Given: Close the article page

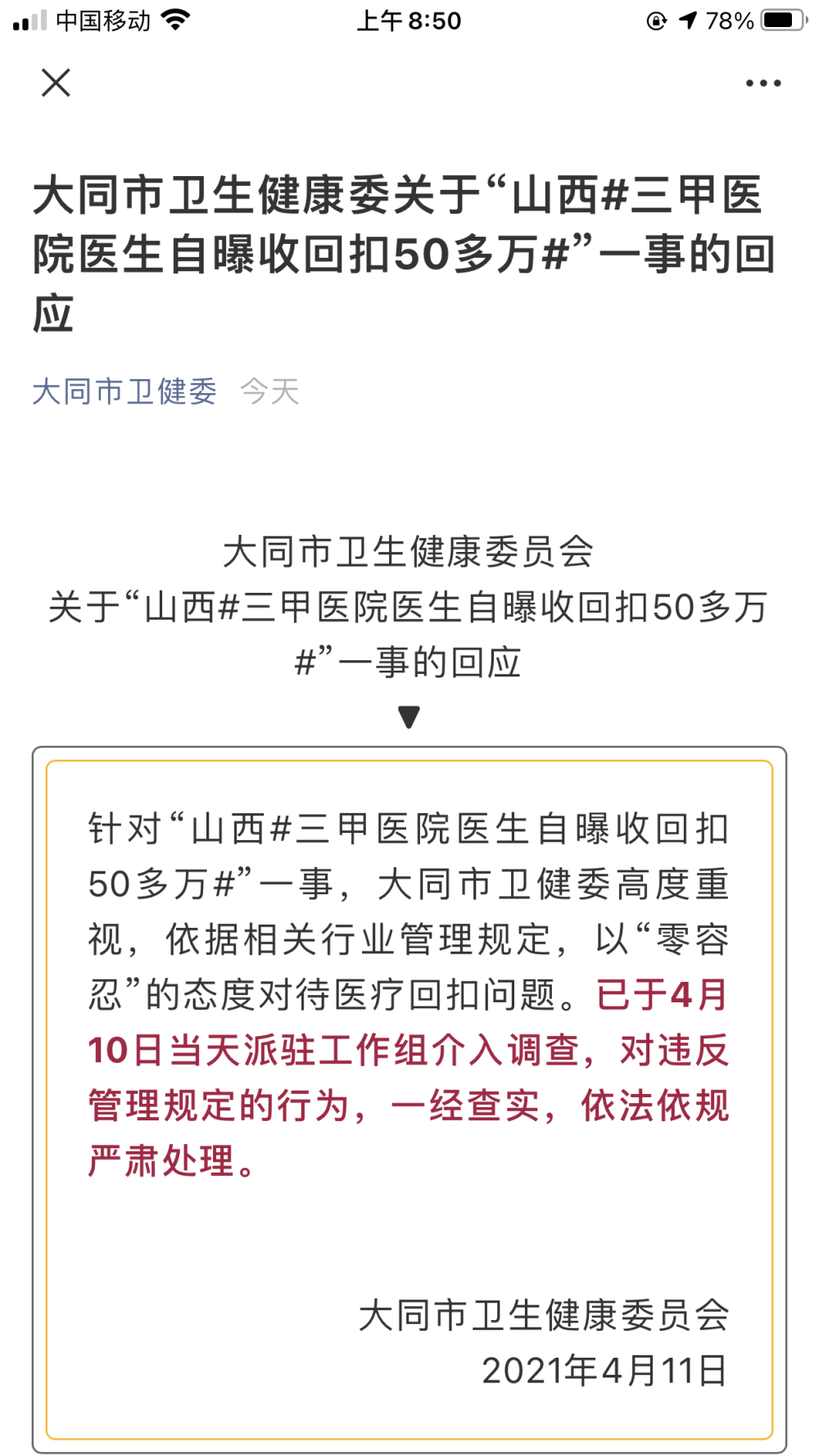Looking at the screenshot, I should [56, 83].
